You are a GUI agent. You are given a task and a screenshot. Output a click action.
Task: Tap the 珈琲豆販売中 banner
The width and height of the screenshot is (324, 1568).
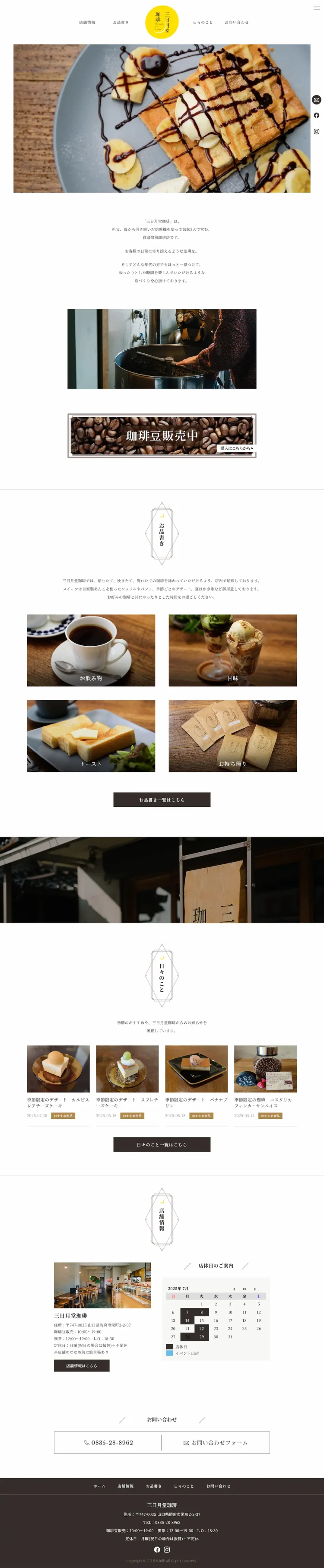coord(162,435)
